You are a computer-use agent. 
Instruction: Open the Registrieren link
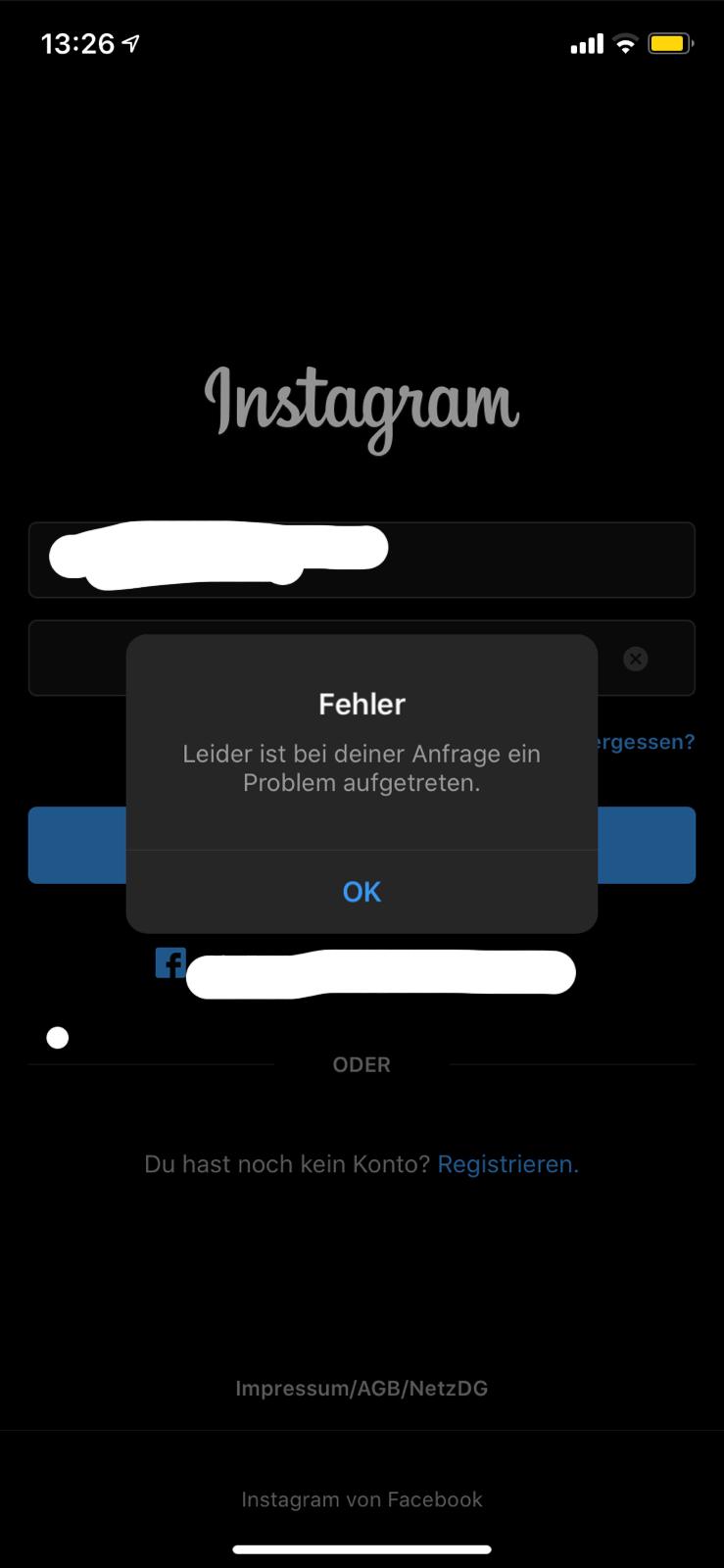(x=507, y=1164)
